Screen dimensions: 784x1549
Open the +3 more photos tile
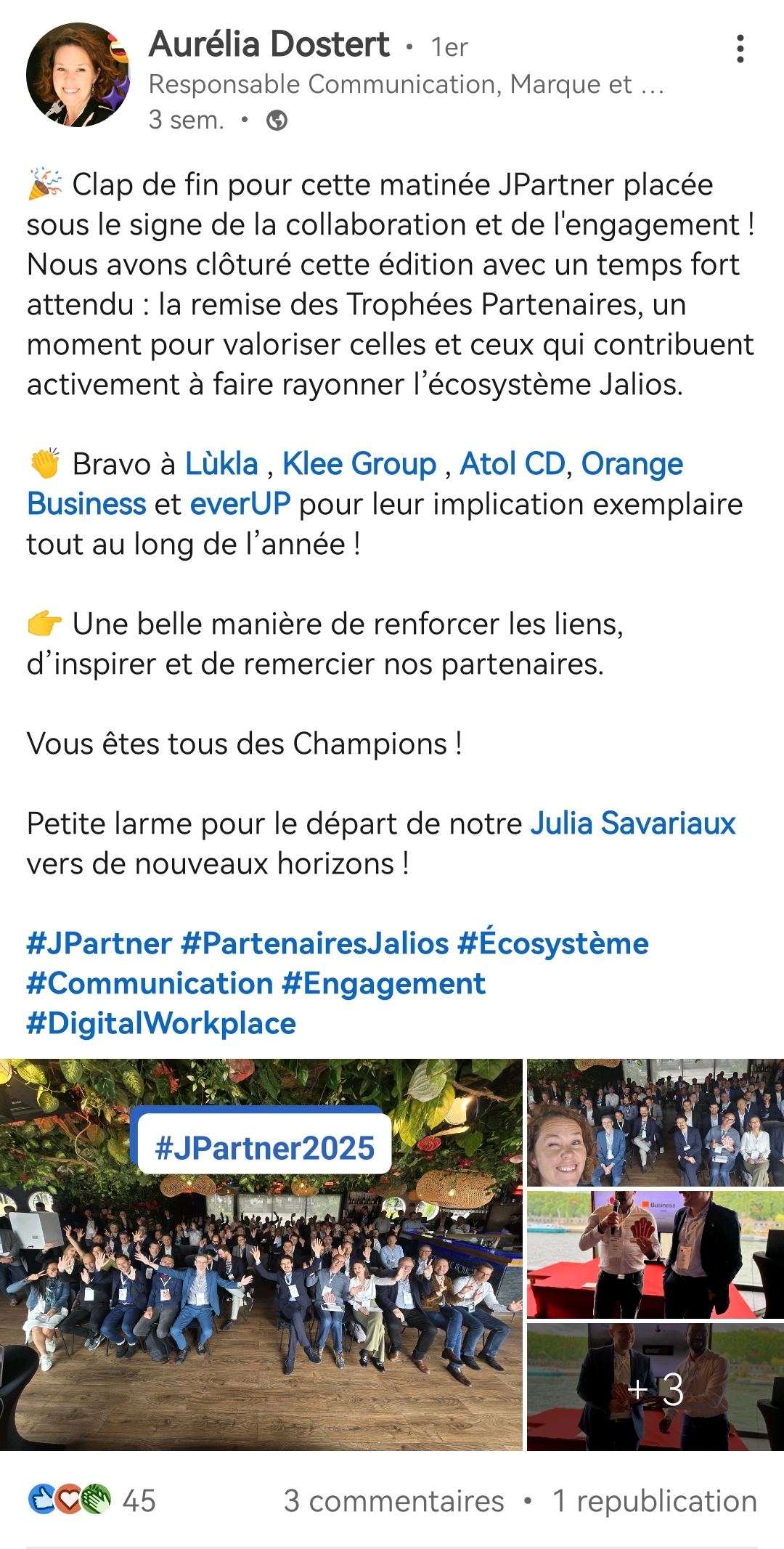tap(655, 1389)
